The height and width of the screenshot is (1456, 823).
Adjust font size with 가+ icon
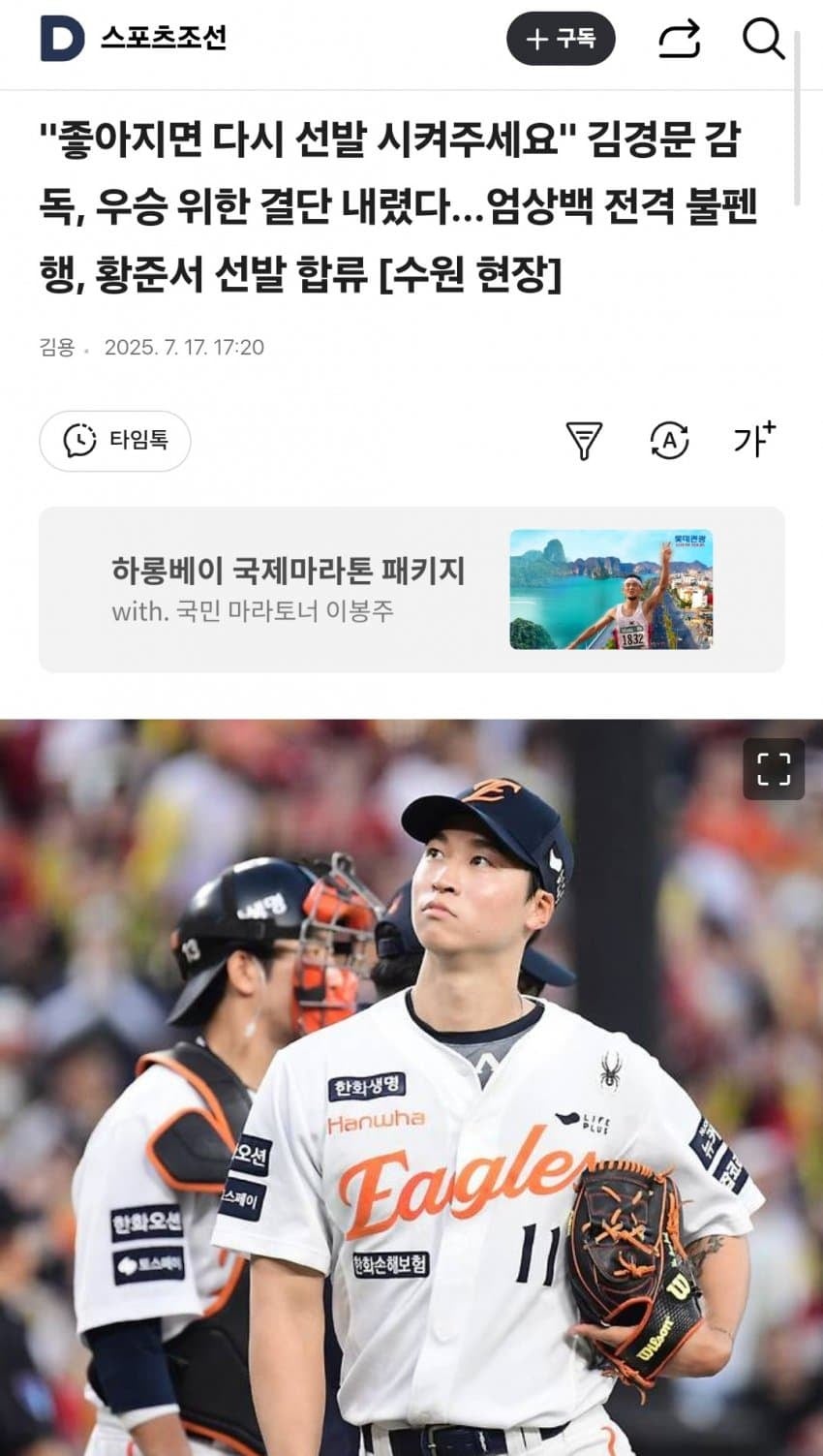pyautogui.click(x=753, y=439)
